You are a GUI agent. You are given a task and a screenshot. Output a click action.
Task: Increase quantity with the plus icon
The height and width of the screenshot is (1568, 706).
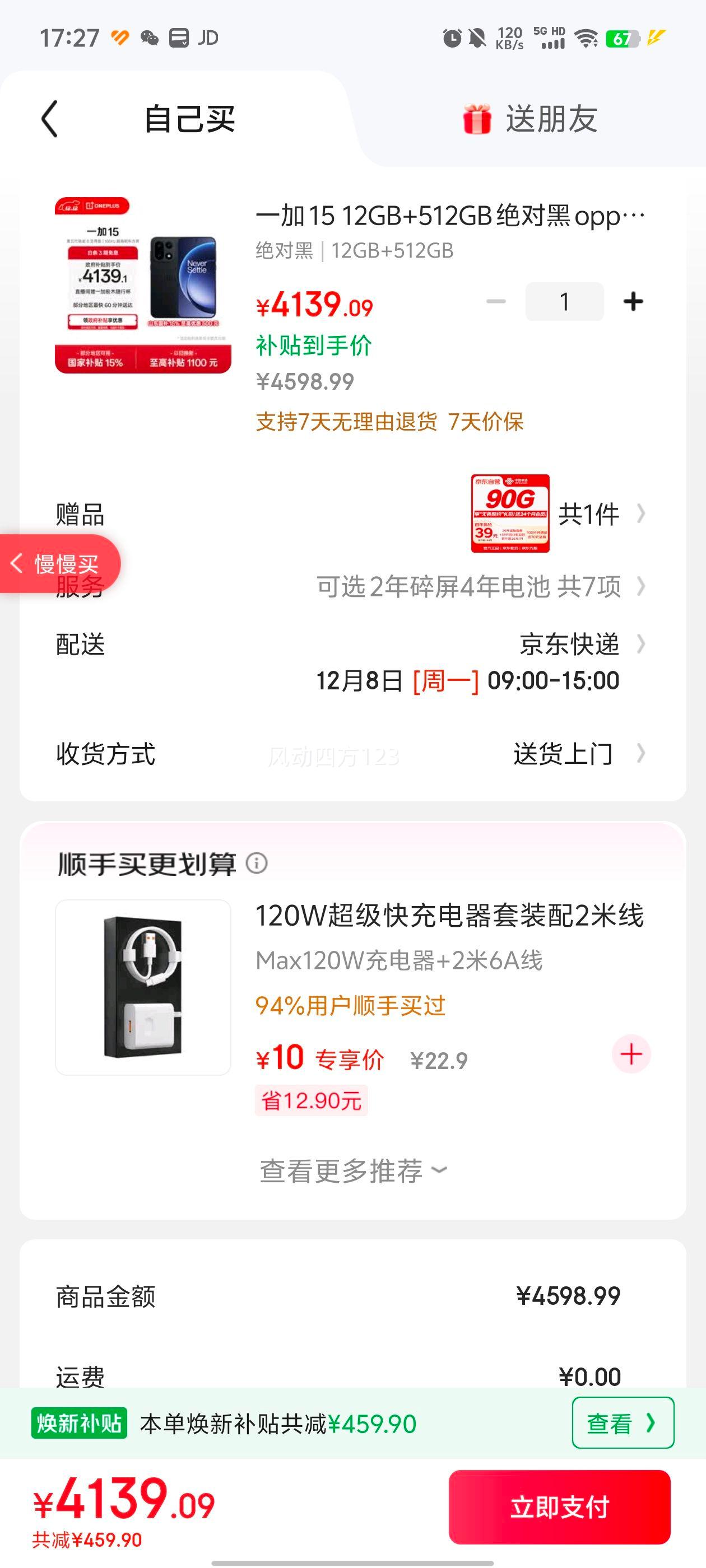[634, 301]
